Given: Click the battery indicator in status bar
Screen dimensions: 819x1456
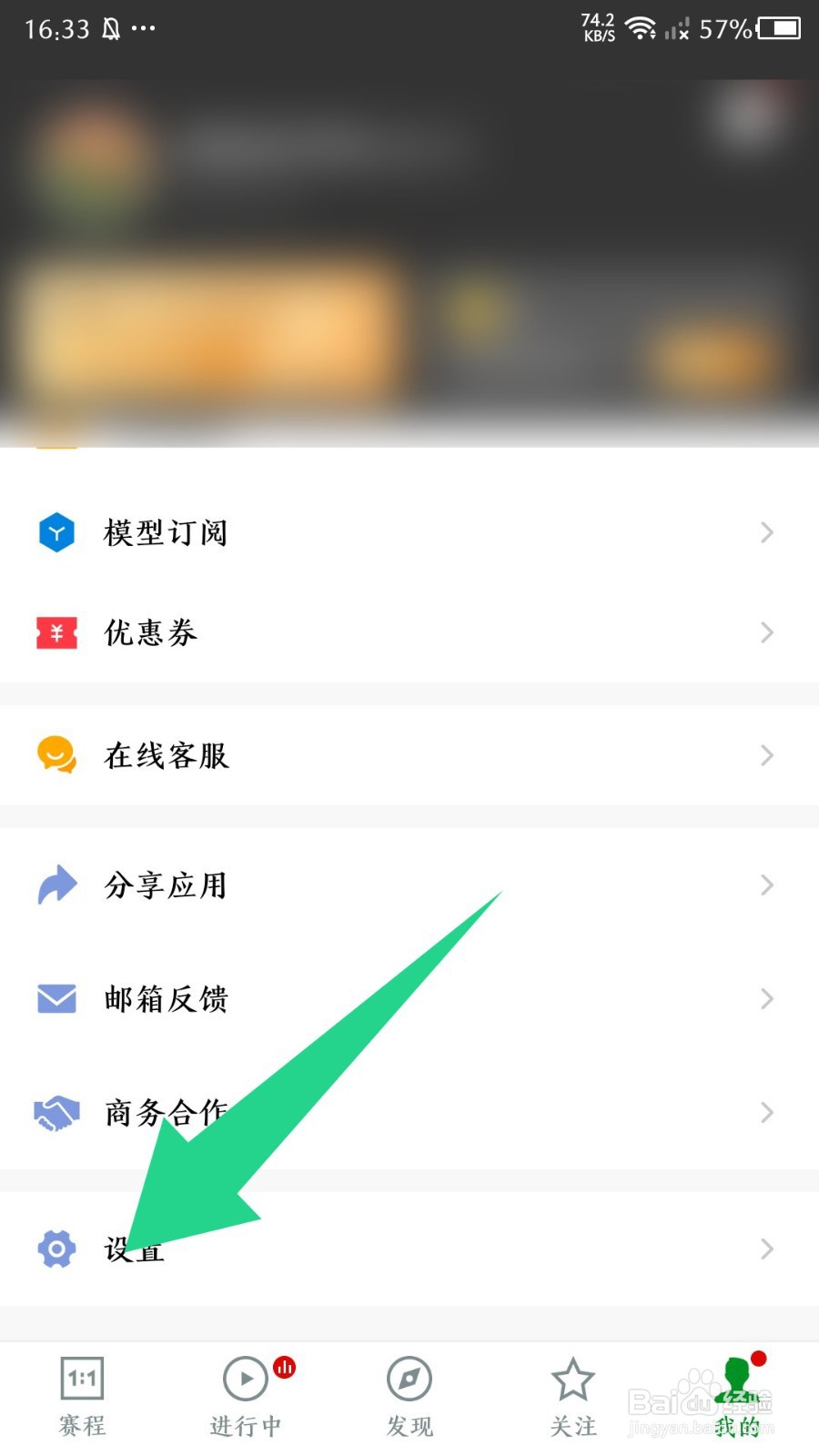Looking at the screenshot, I should 778,27.
